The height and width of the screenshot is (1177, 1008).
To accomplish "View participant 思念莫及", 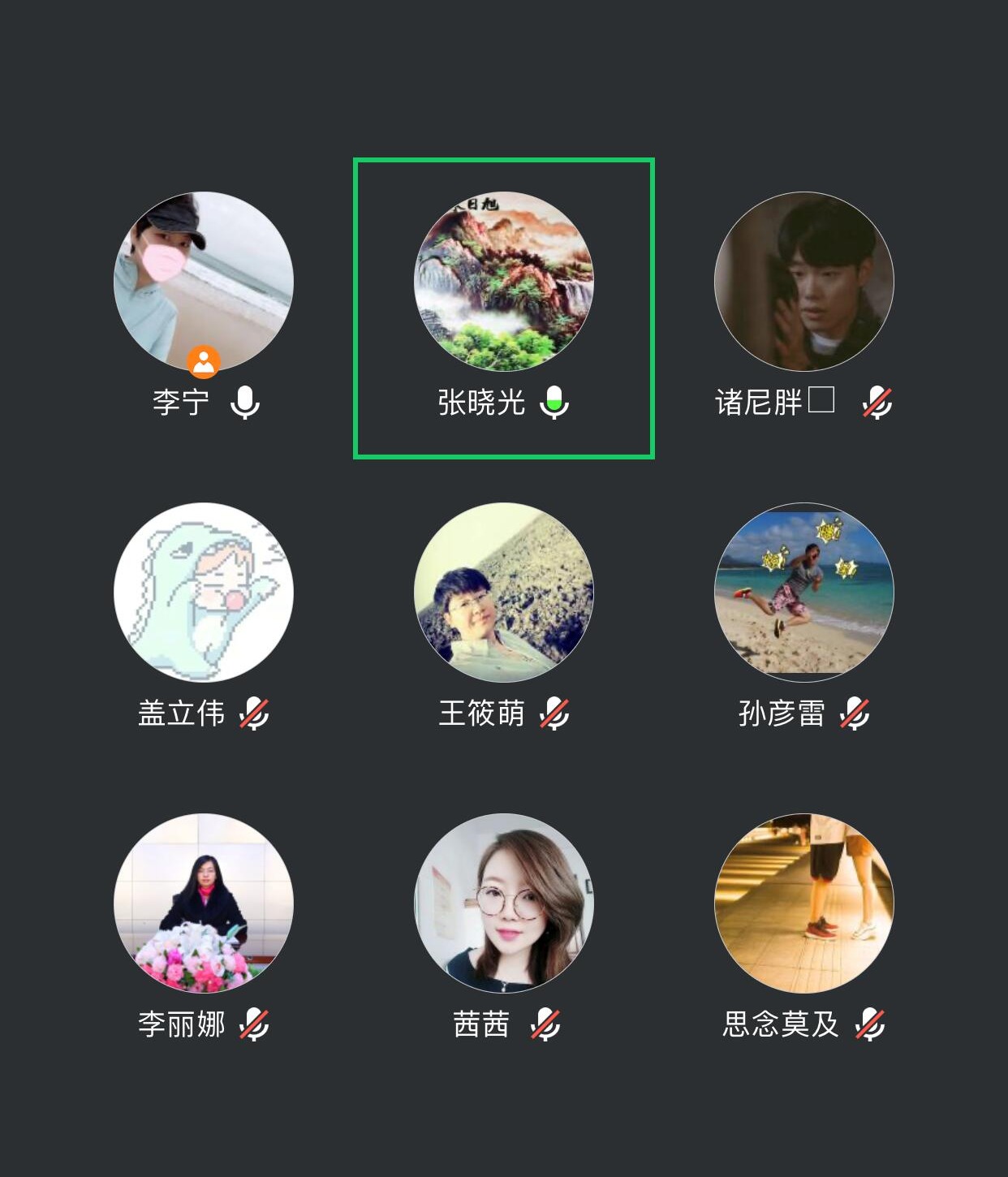I will click(803, 903).
